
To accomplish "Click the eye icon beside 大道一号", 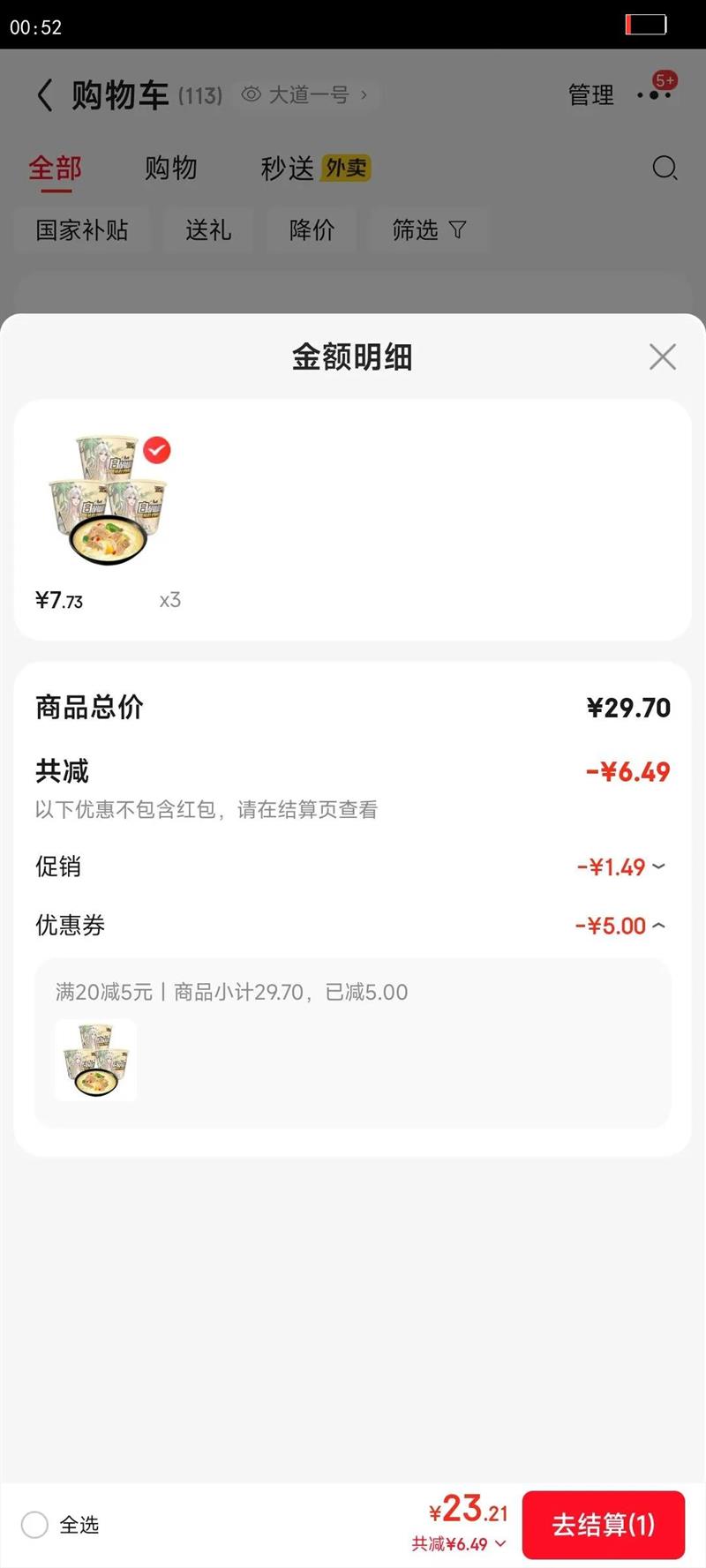I will coord(252,93).
